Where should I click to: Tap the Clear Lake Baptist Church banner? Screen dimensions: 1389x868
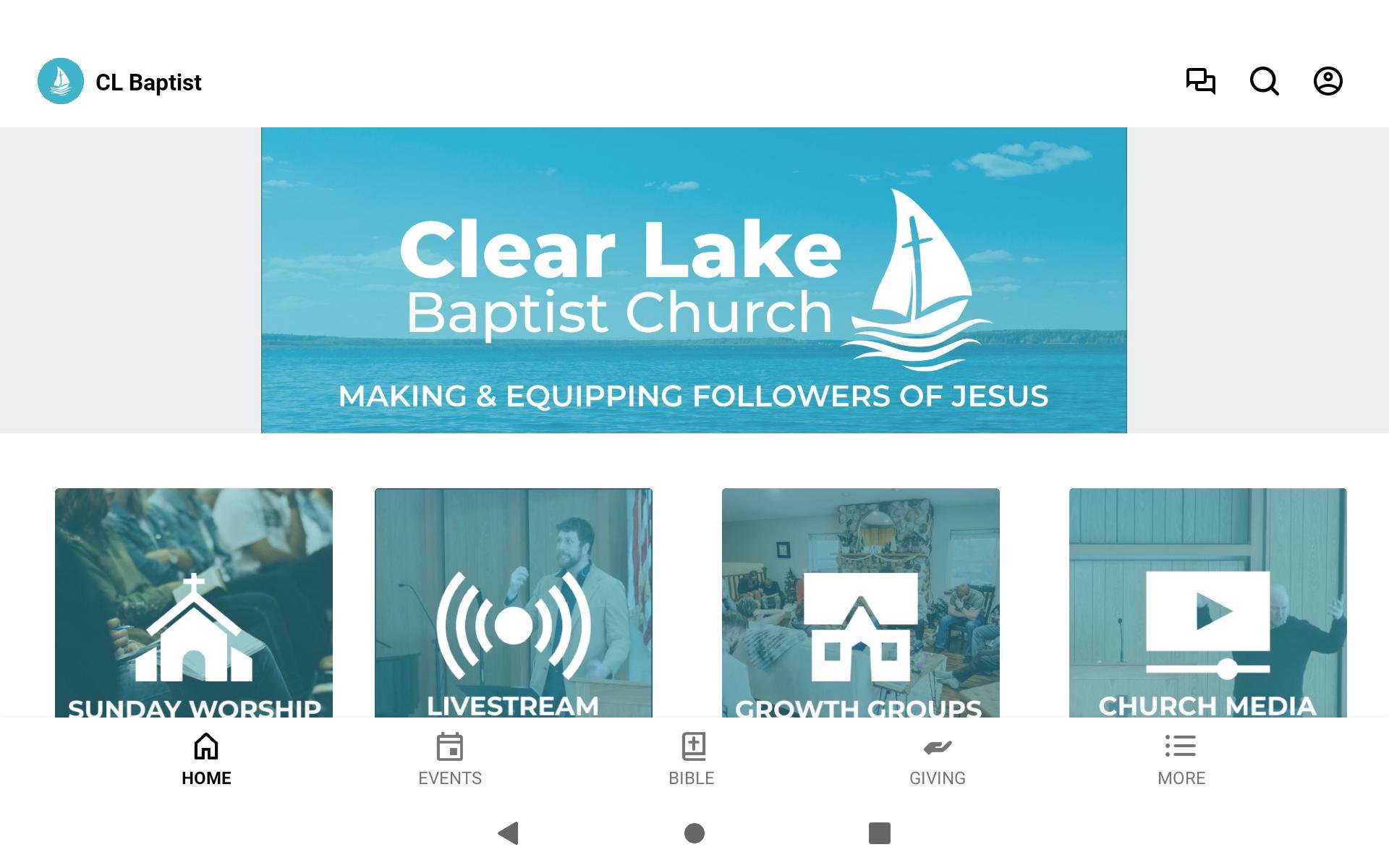694,280
